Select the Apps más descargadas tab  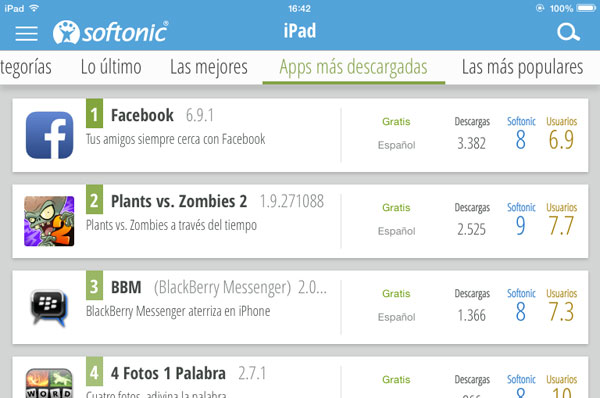pos(353,68)
